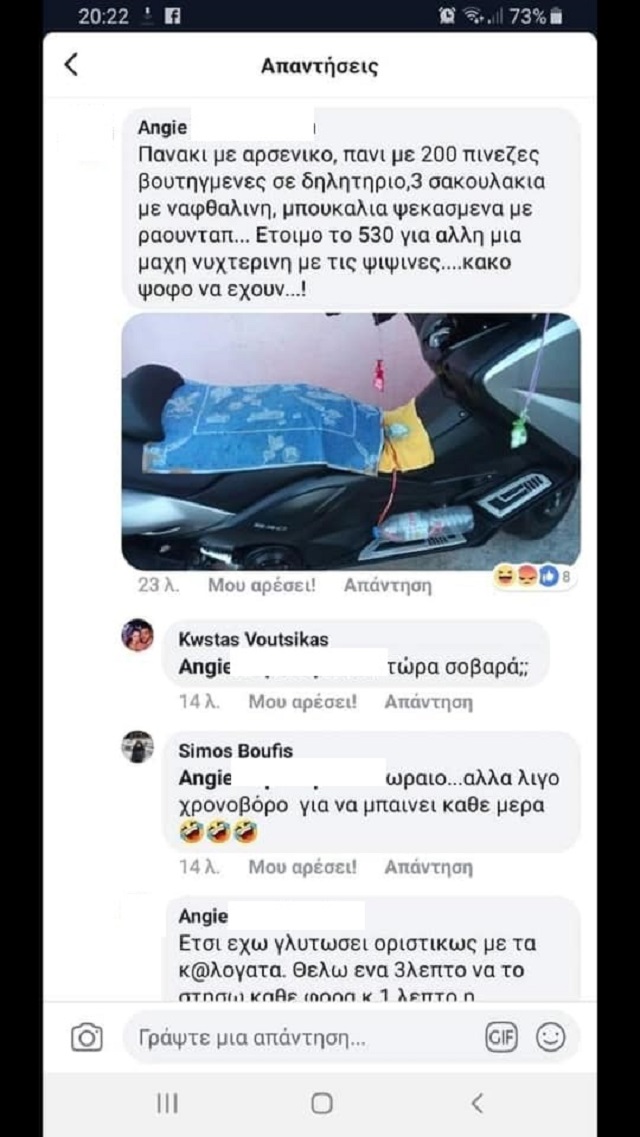Open Kwstas Voutsikas's name link
Image resolution: width=640 pixels, height=1137 pixels.
click(x=252, y=640)
